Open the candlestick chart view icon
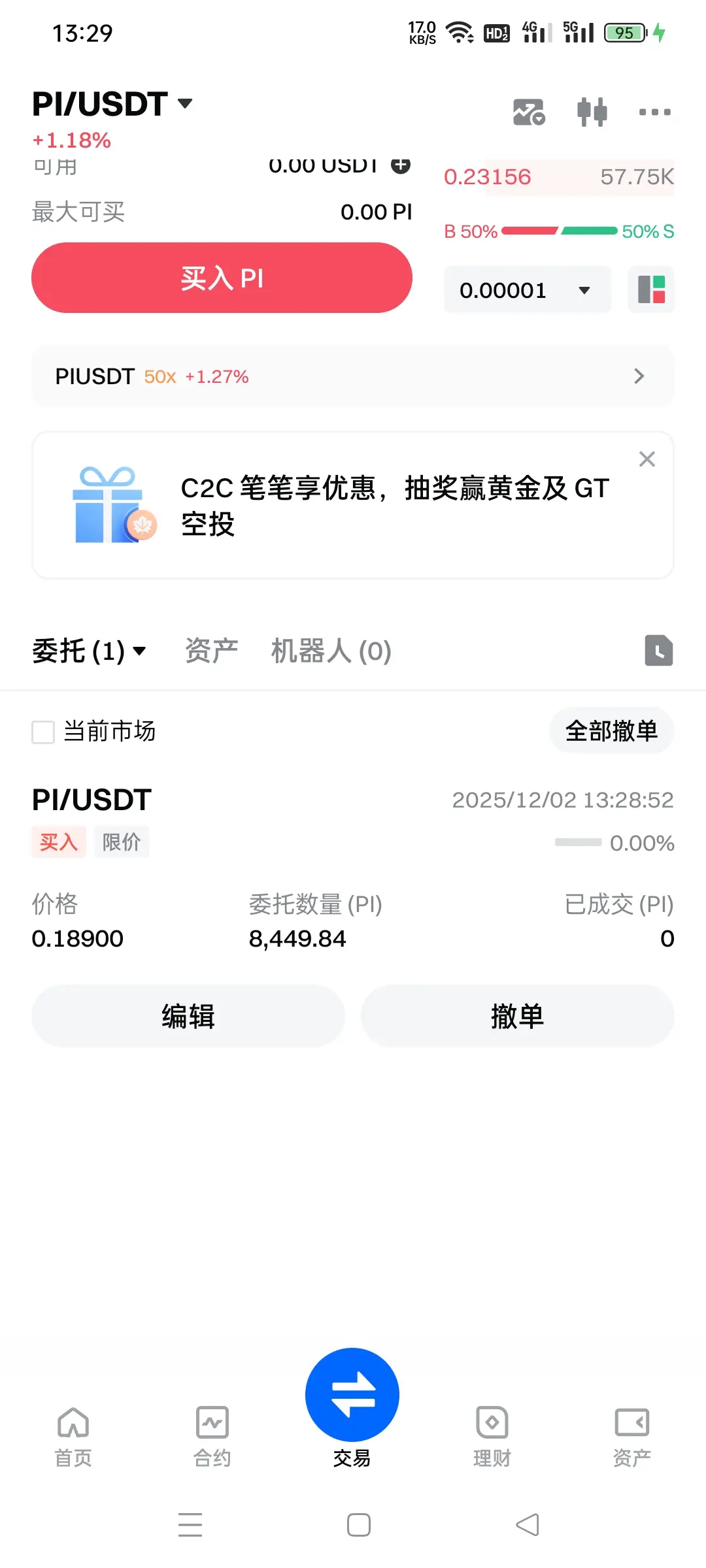This screenshot has height=1568, width=706. point(592,111)
